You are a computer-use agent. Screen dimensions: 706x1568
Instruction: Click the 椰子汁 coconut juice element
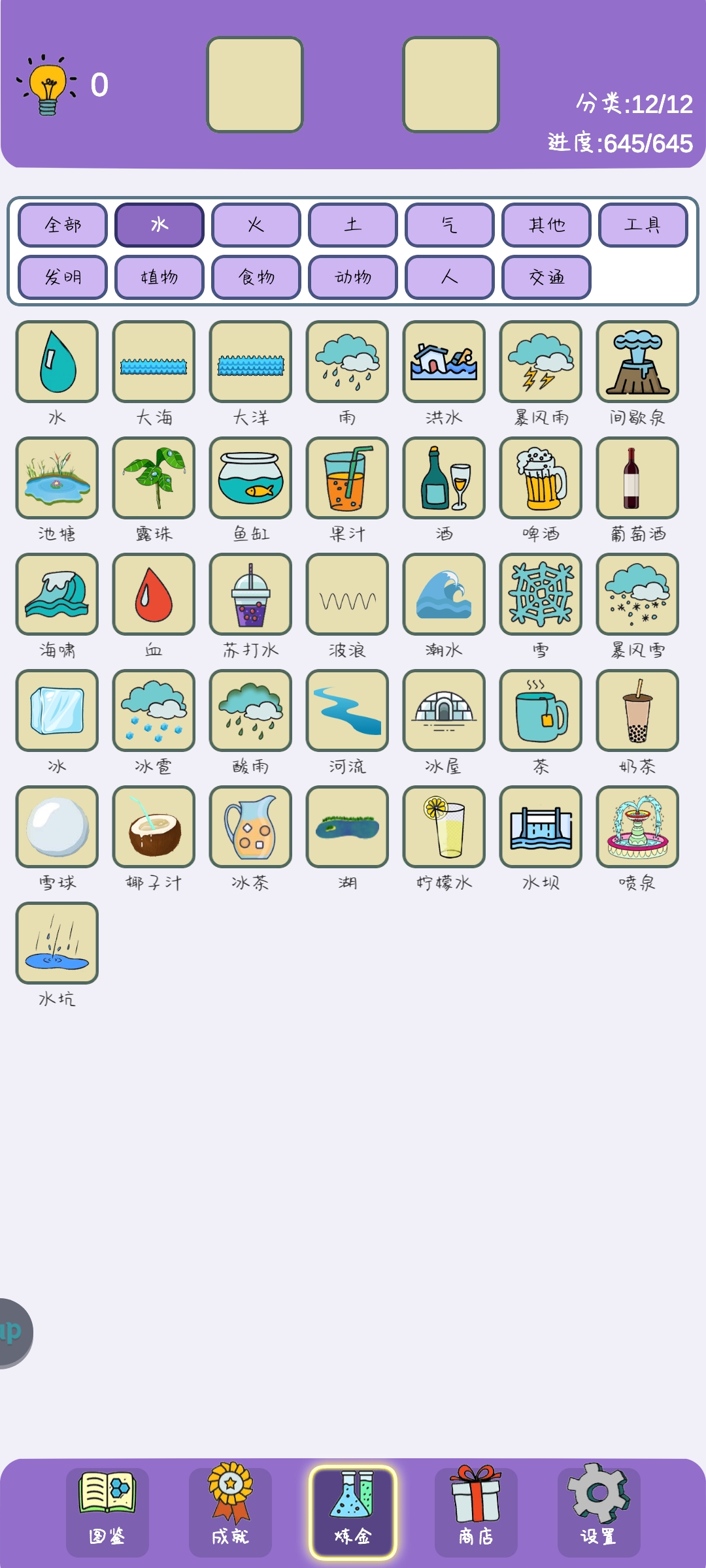[154, 828]
